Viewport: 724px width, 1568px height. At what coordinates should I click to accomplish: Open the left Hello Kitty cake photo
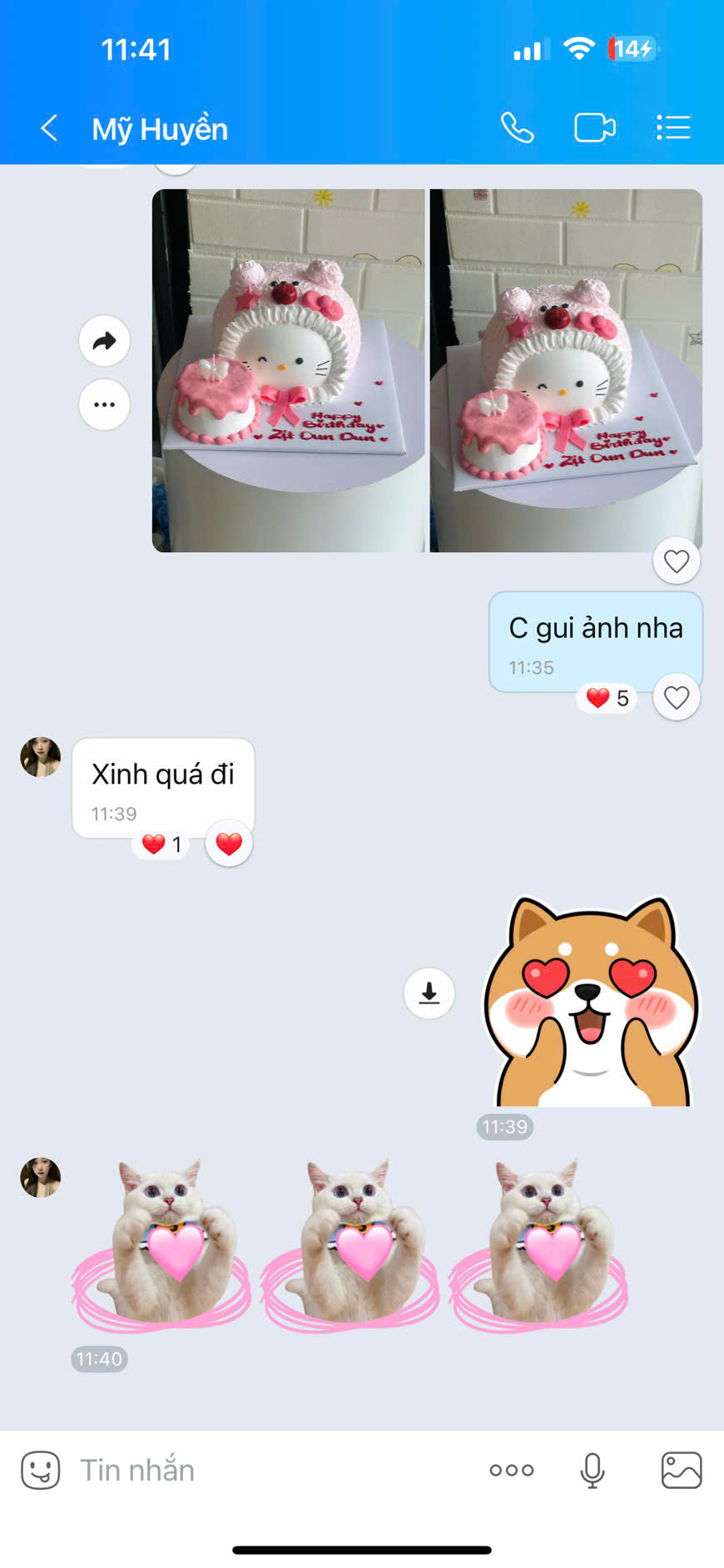click(x=289, y=370)
